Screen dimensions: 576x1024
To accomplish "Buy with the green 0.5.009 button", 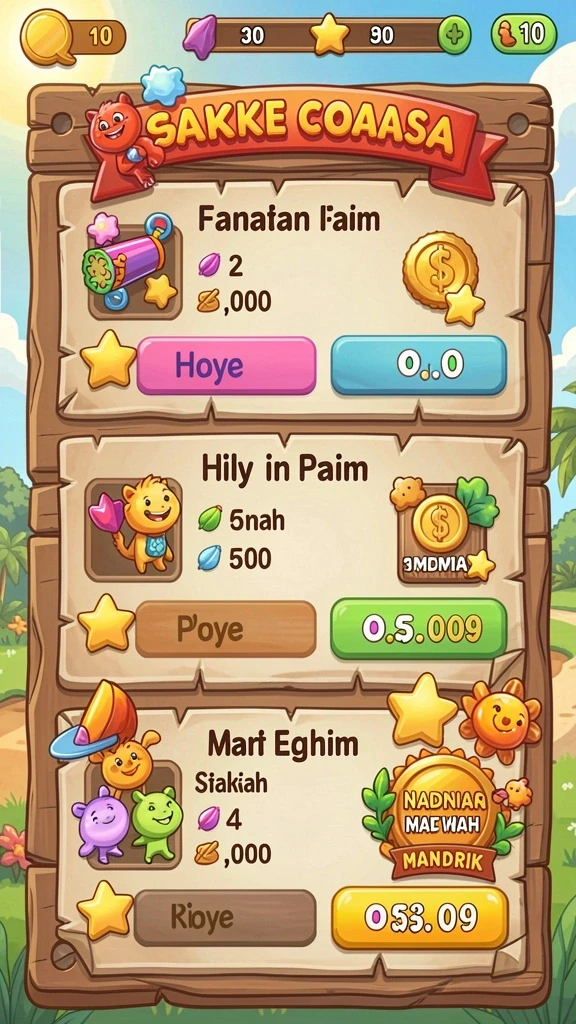I will click(419, 628).
